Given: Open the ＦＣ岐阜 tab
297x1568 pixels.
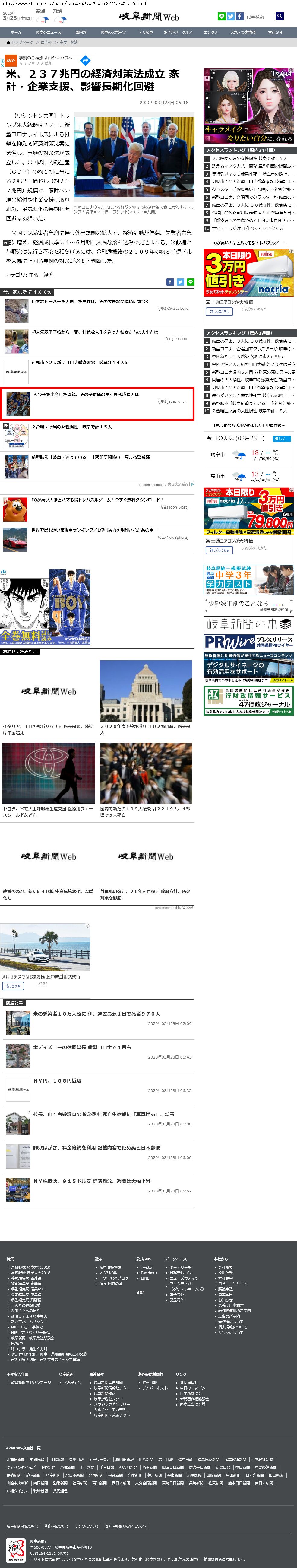Looking at the screenshot, I should tap(146, 32).
